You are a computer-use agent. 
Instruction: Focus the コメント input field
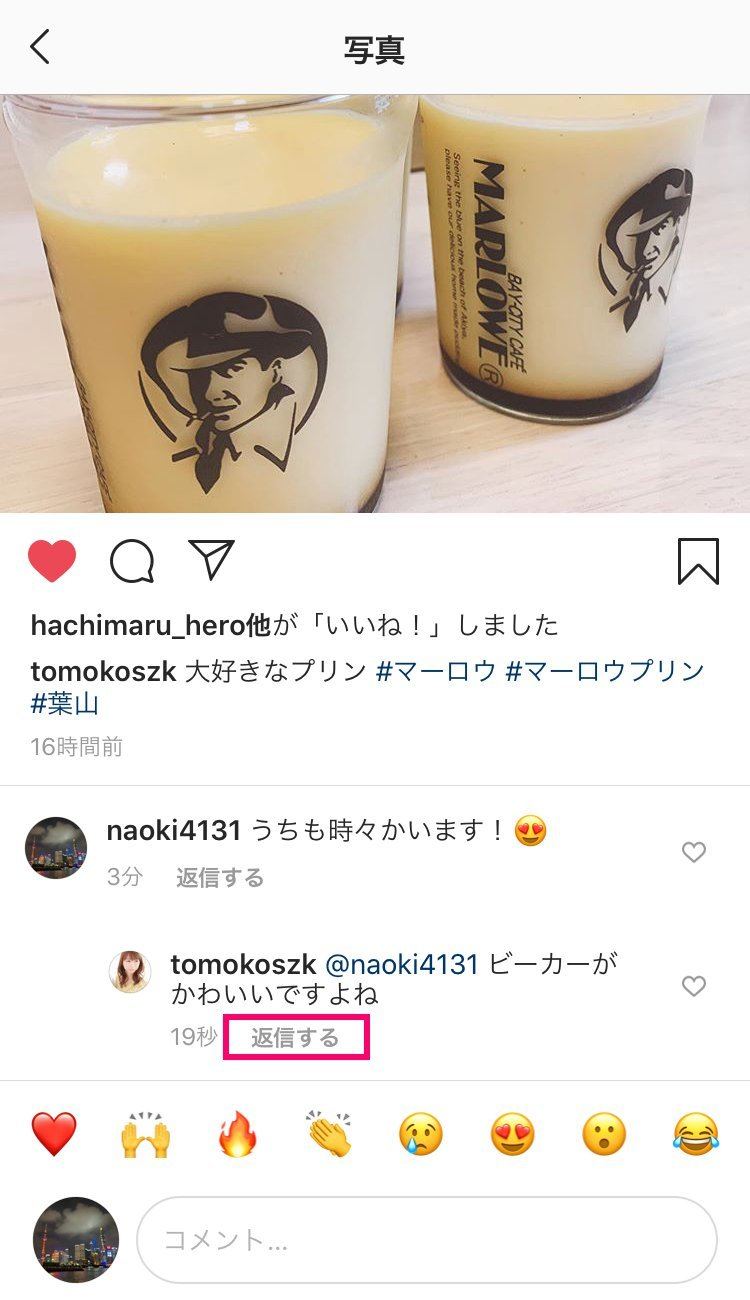[x=427, y=1240]
